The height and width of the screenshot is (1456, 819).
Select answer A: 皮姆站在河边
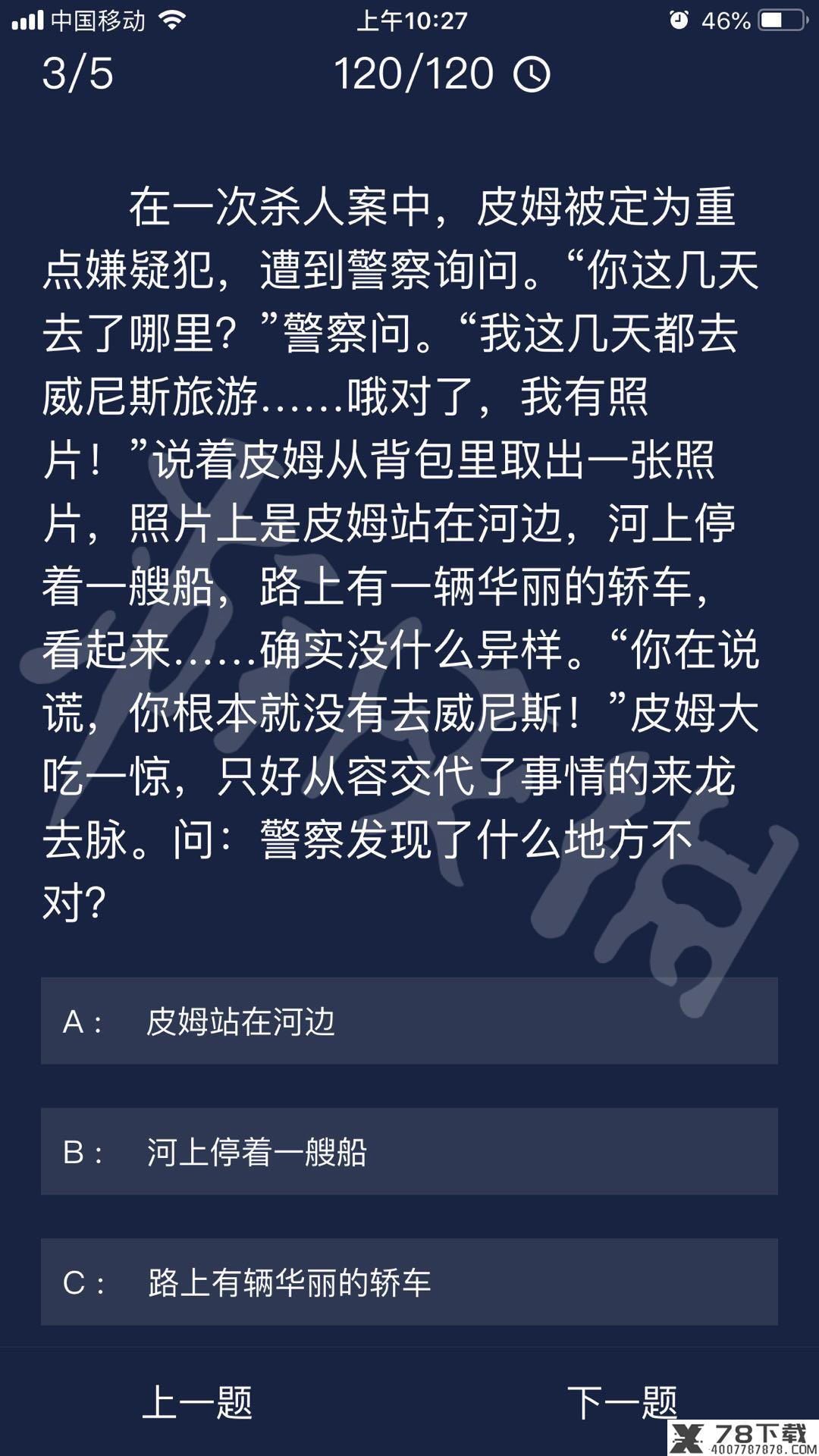409,1021
